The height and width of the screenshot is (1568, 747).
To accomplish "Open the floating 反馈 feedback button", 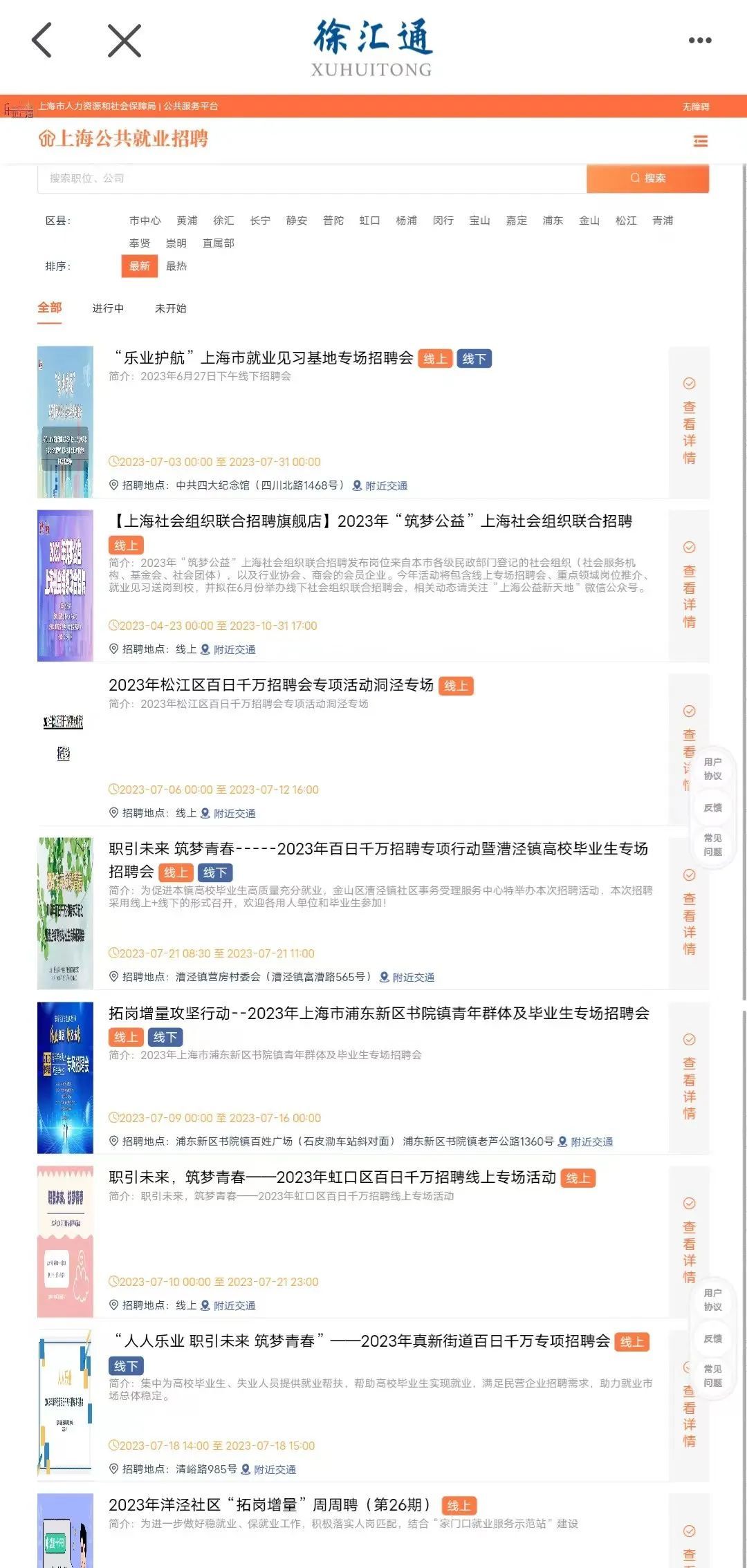I will click(712, 808).
